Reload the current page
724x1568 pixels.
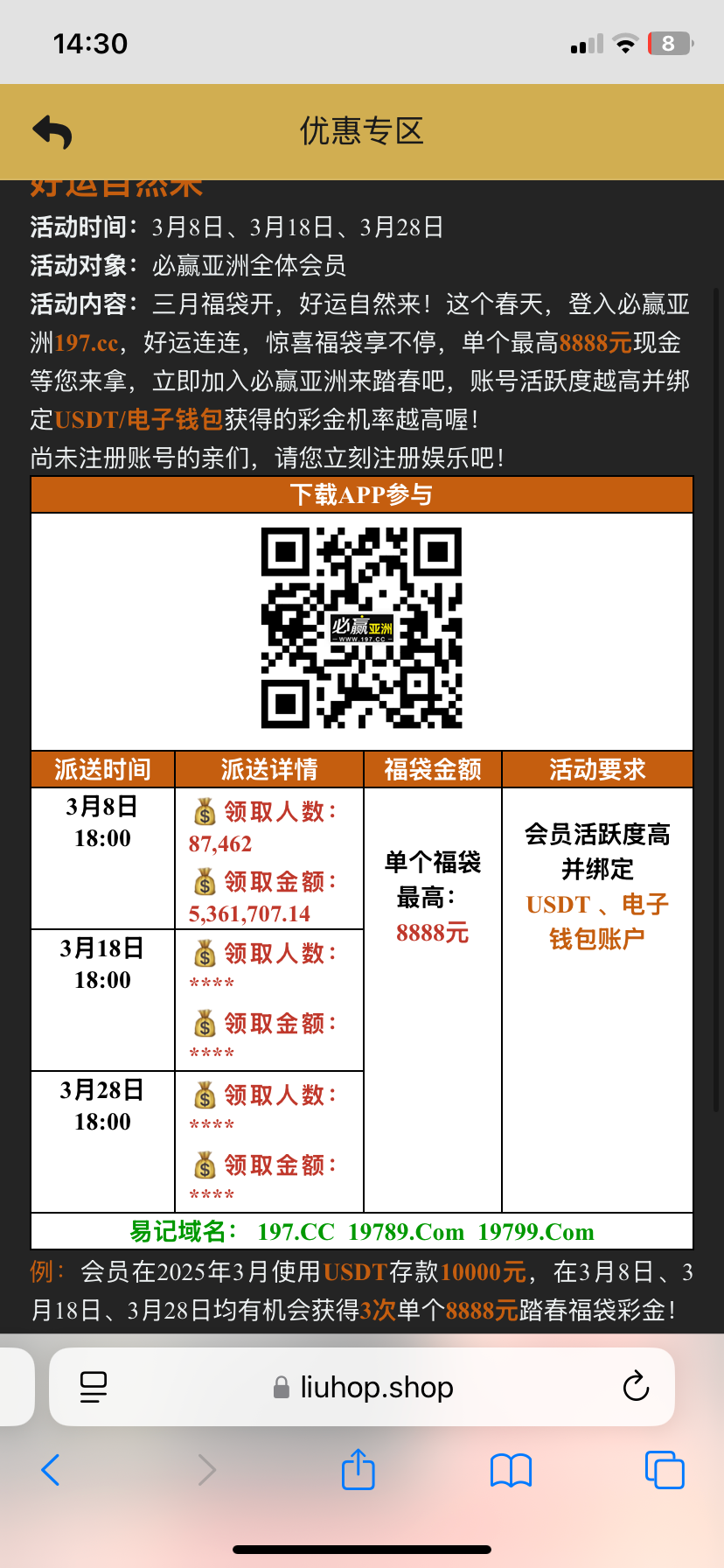[x=636, y=1387]
